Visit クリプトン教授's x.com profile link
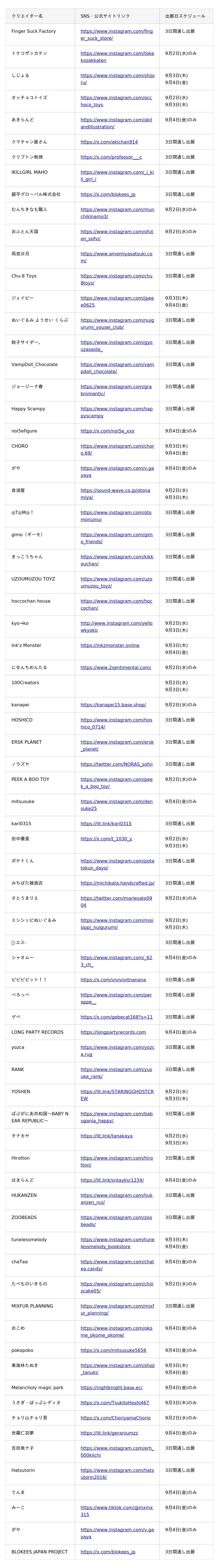224x1568 pixels. tap(111, 157)
